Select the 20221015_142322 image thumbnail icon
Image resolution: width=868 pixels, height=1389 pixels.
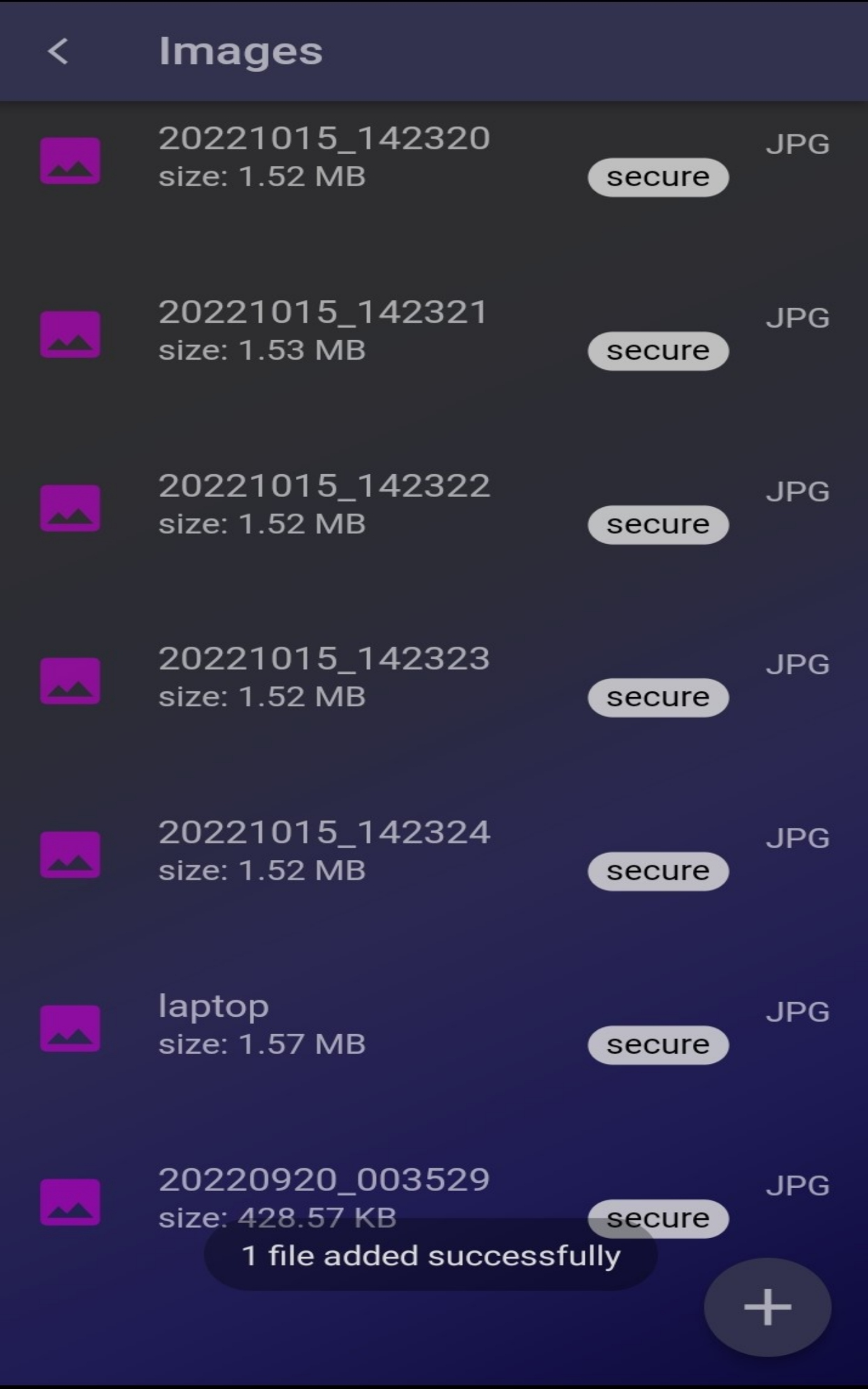tap(69, 508)
